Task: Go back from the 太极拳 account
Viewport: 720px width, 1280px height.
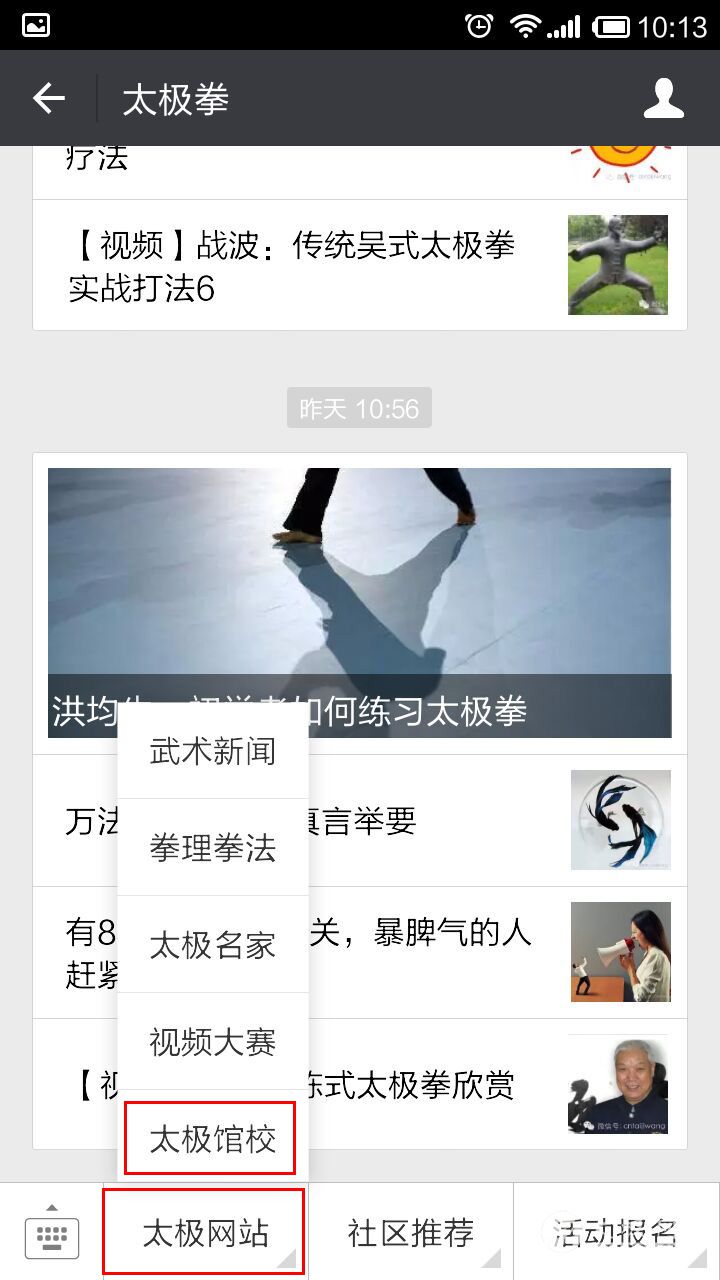Action: tap(48, 98)
